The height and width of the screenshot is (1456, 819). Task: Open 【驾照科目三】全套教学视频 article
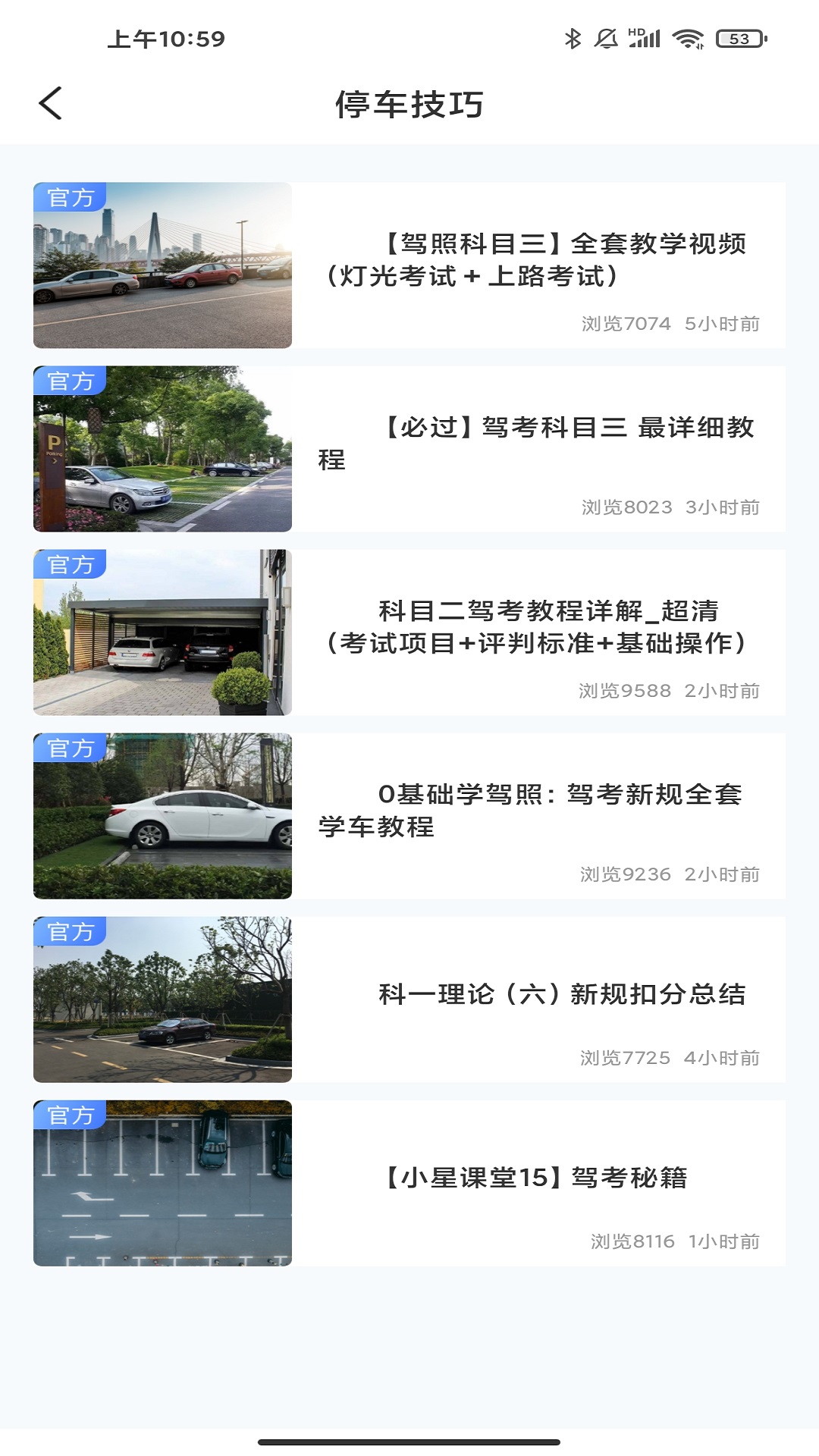pos(538,260)
